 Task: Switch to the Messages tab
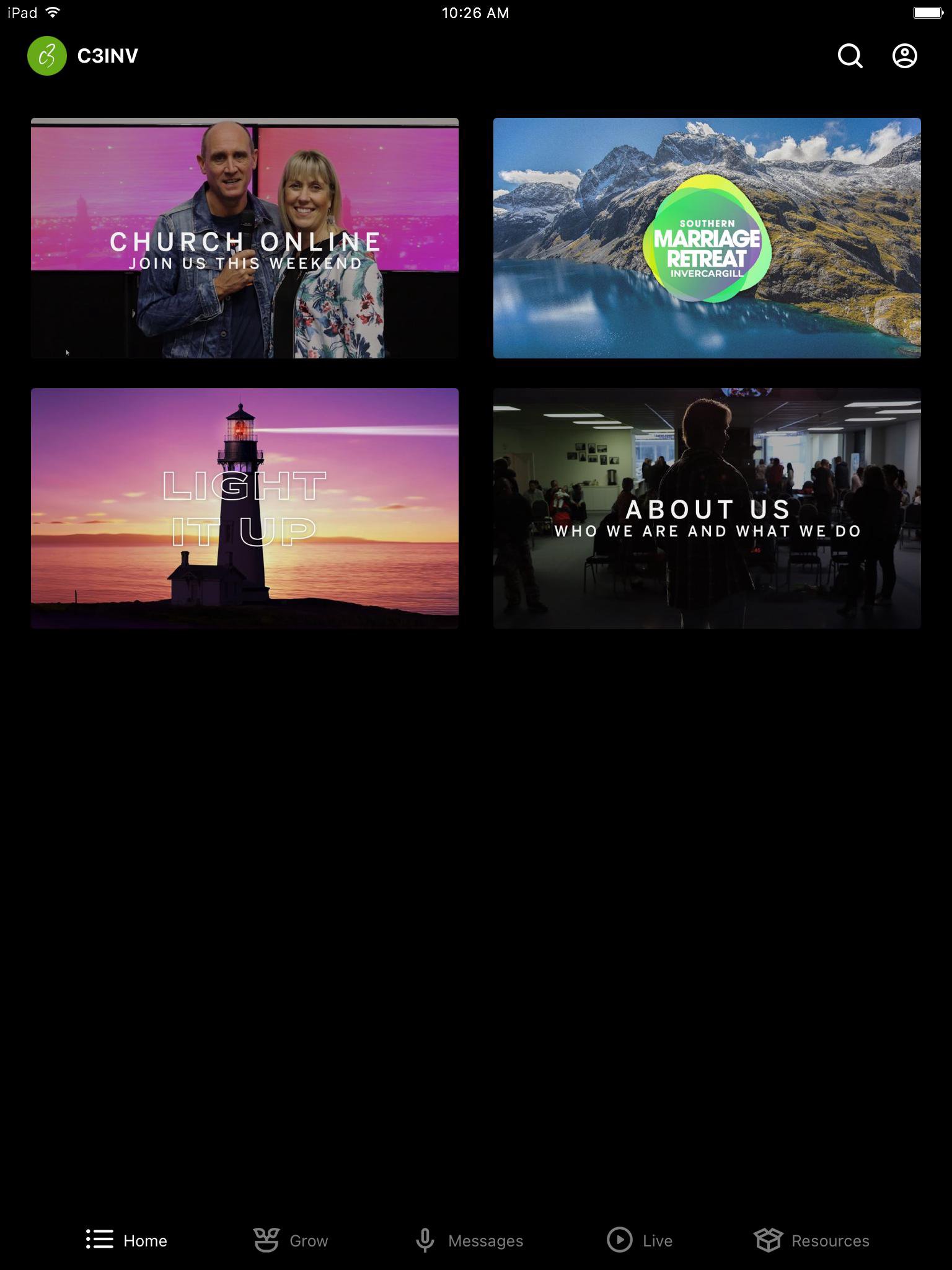(469, 1240)
